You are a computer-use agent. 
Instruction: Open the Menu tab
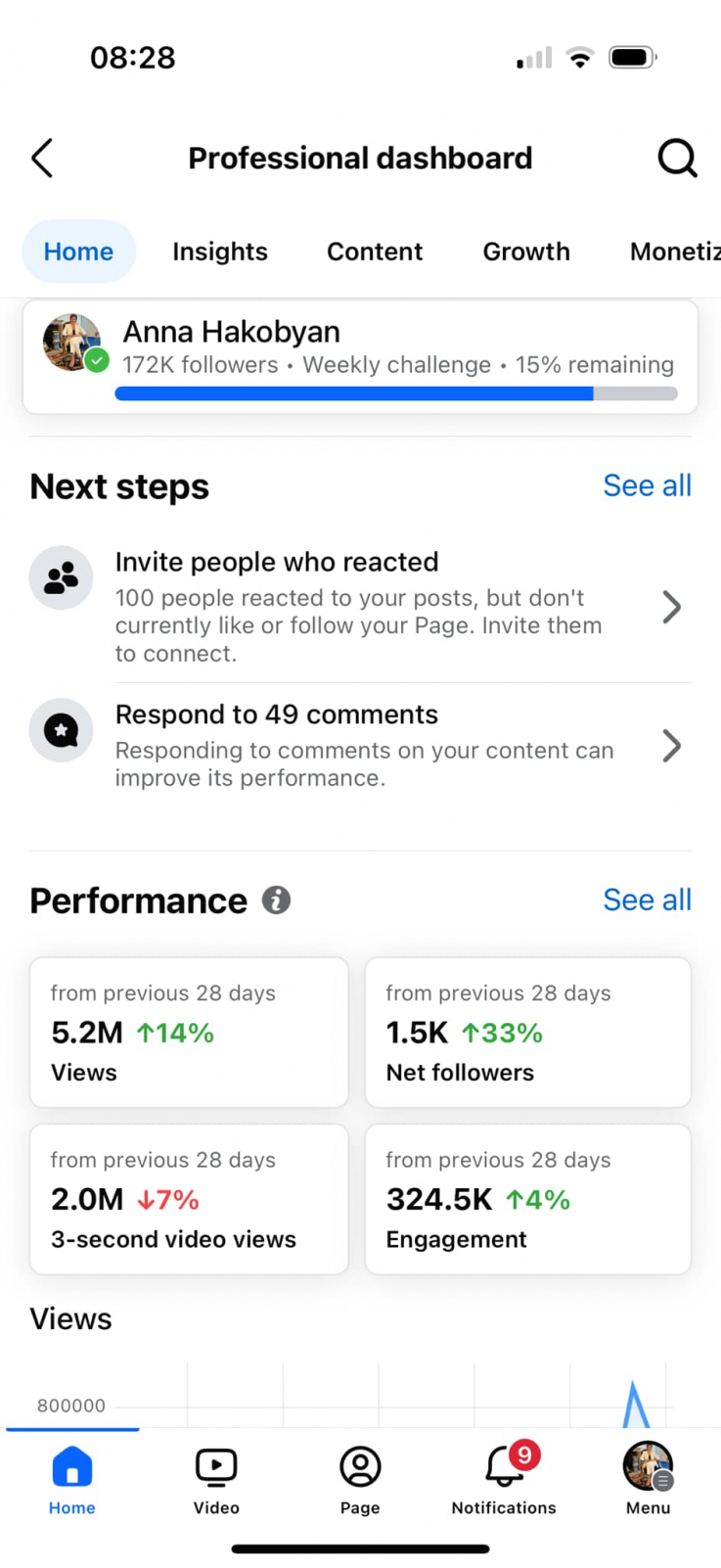coord(648,1481)
